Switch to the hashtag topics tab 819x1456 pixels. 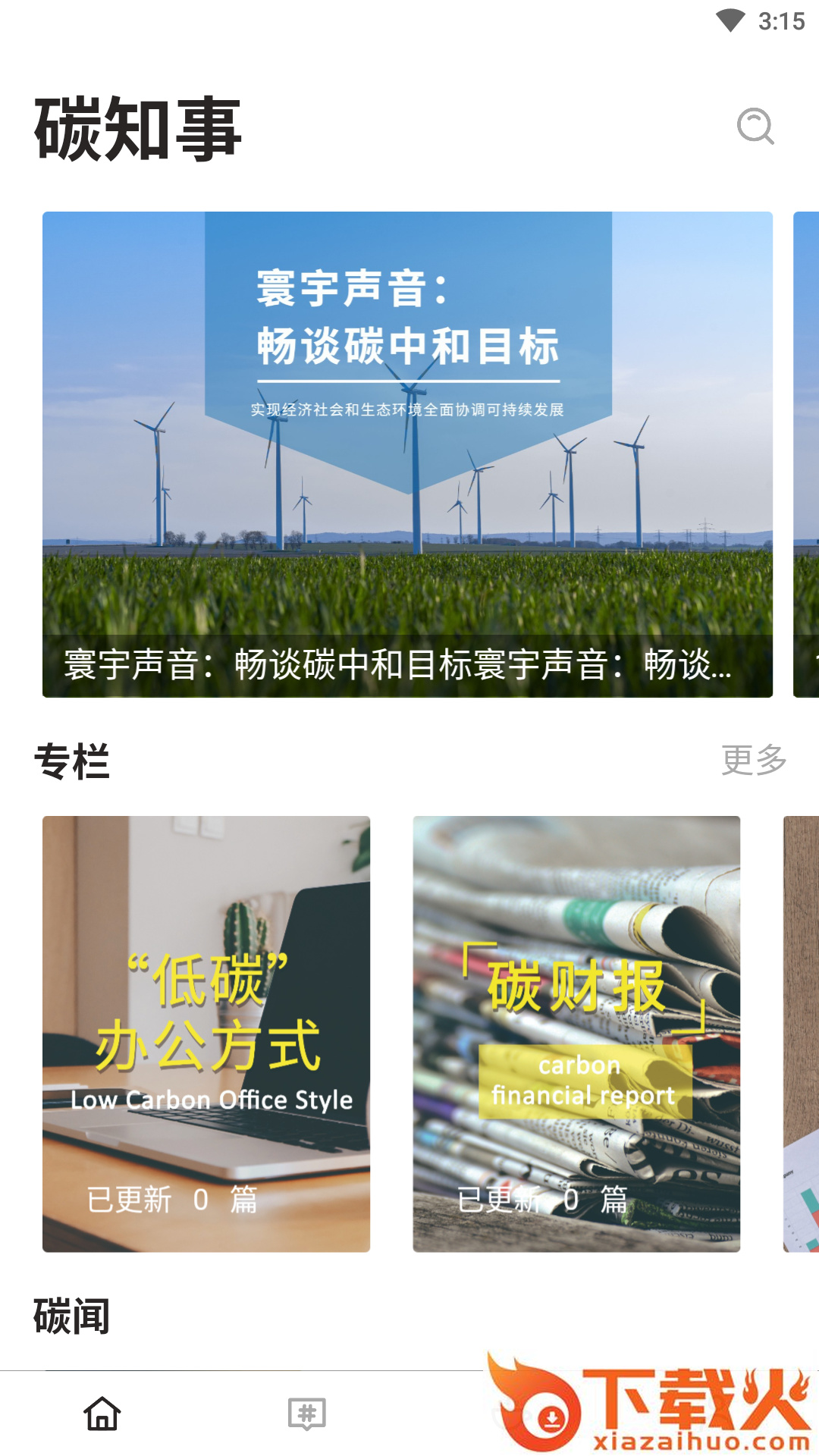(307, 1414)
